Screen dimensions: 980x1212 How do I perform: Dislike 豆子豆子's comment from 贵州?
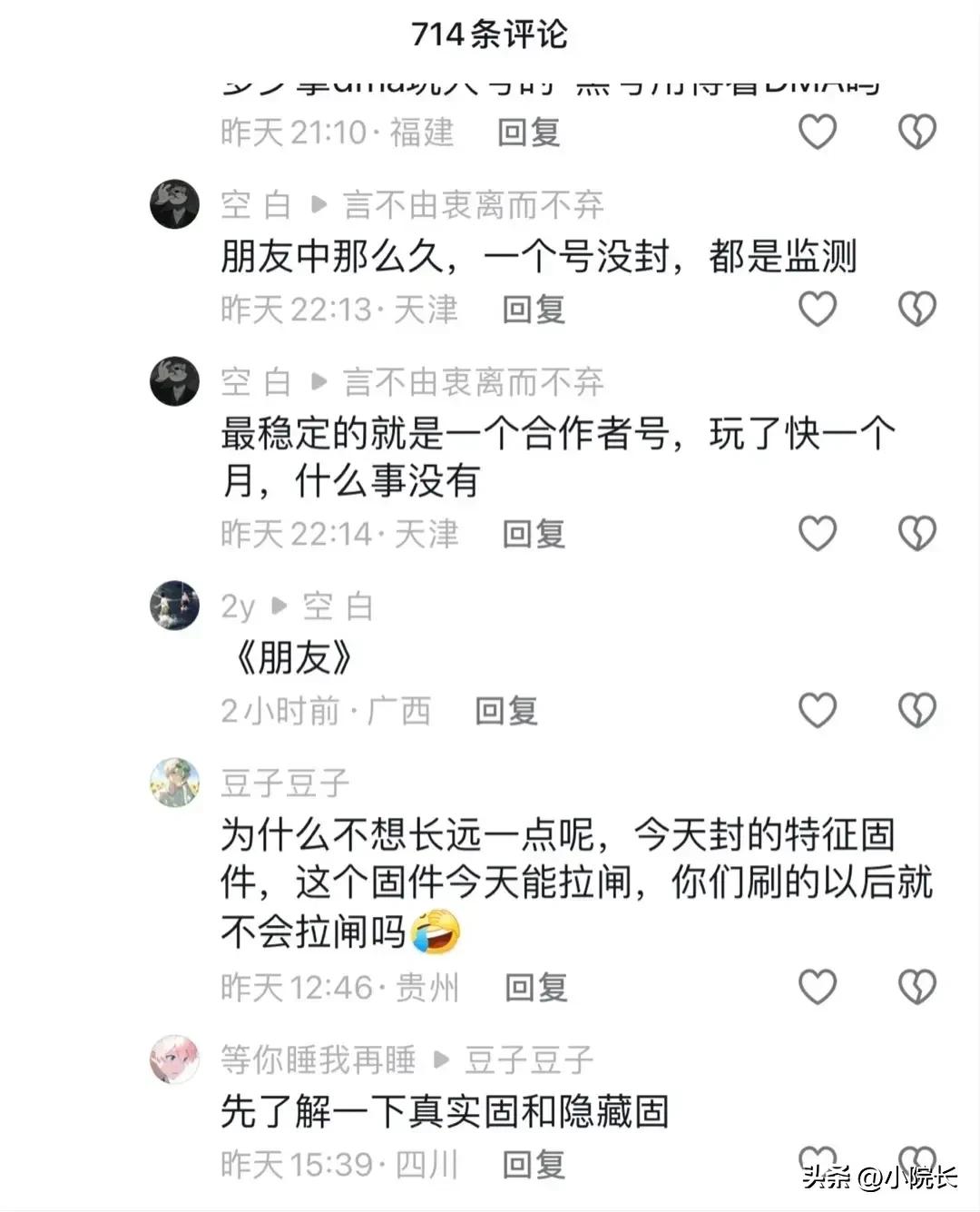[917, 986]
